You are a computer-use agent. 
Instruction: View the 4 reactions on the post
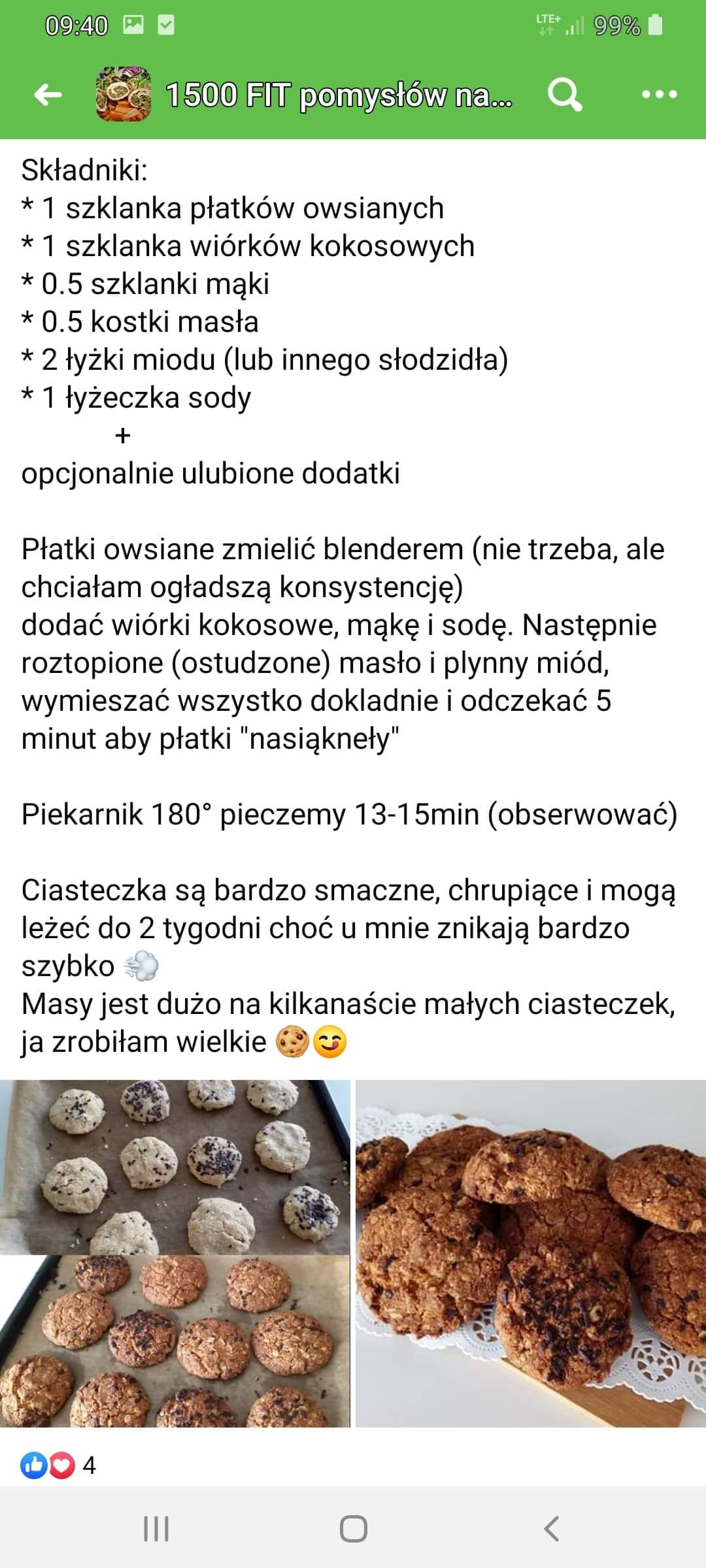point(59,1465)
